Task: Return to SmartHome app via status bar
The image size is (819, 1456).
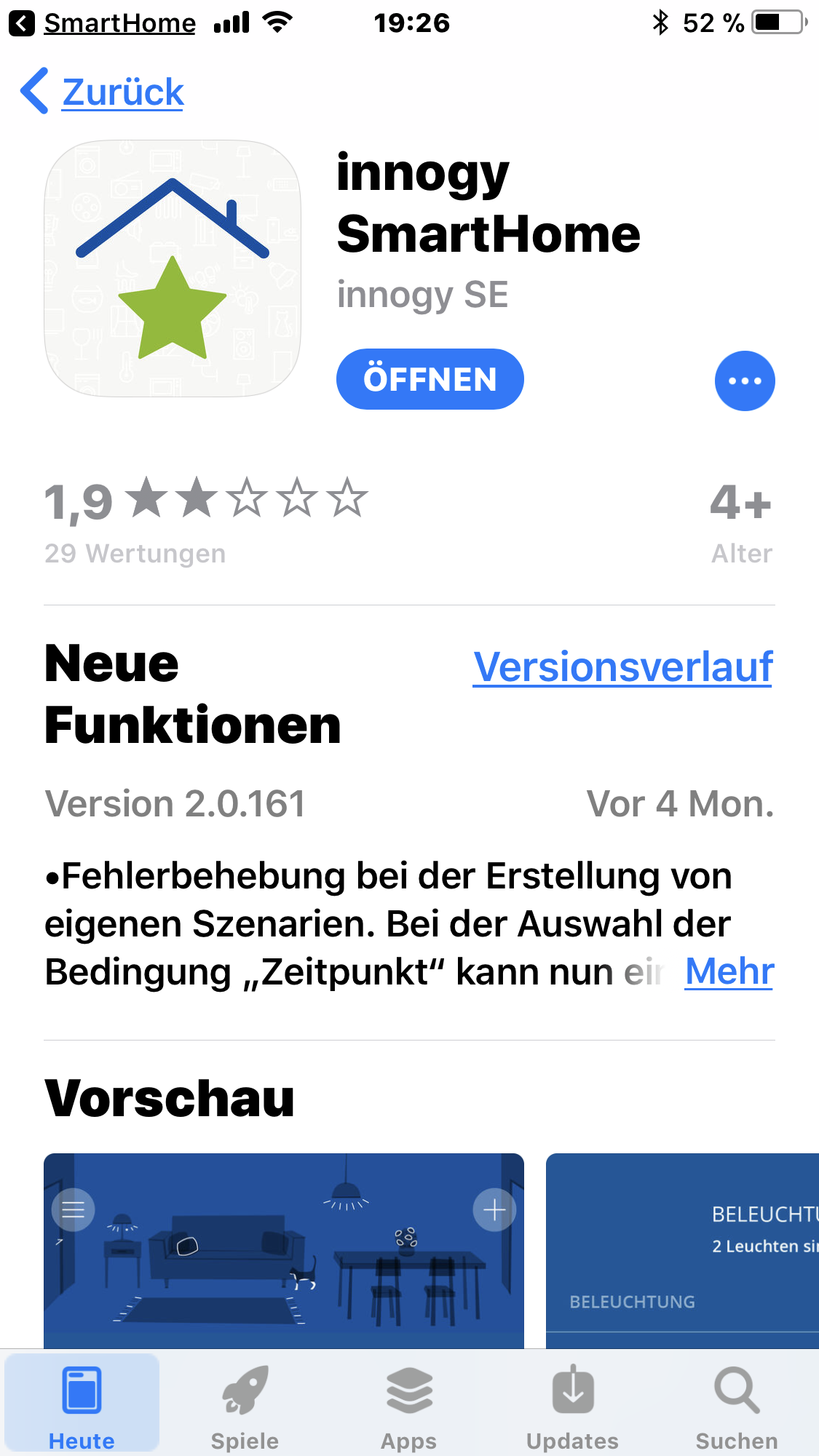Action: pyautogui.click(x=103, y=23)
